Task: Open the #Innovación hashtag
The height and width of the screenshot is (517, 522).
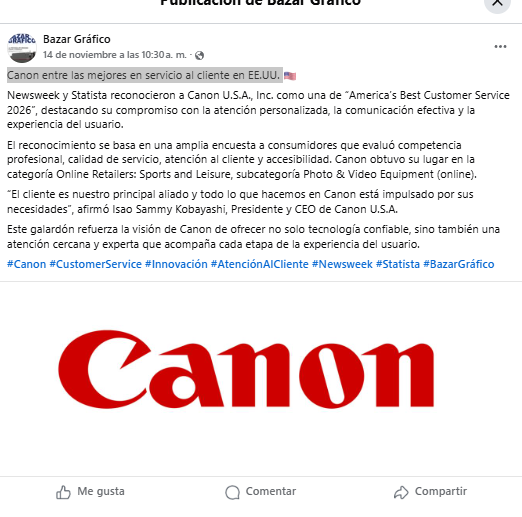Action: [x=176, y=264]
